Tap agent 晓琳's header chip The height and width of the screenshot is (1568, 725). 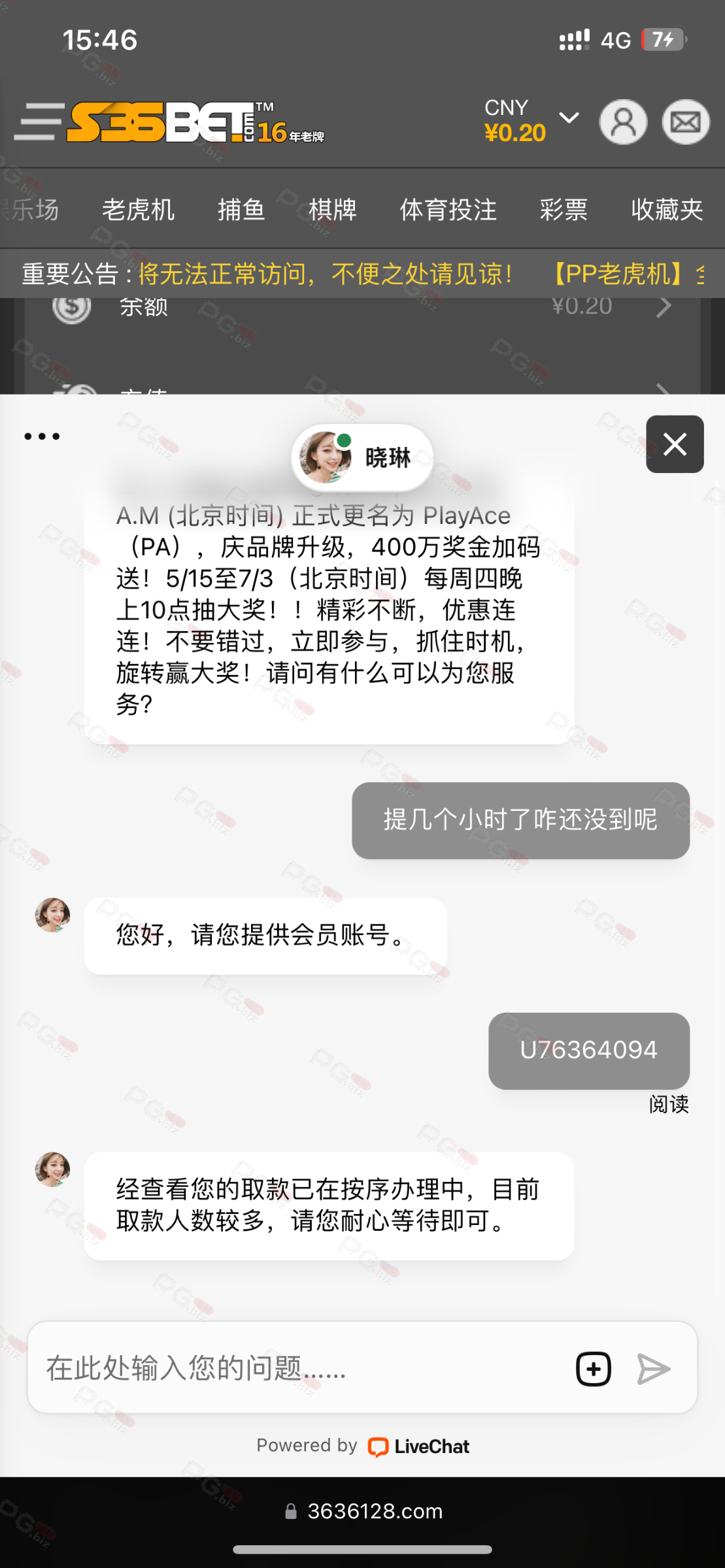point(362,457)
